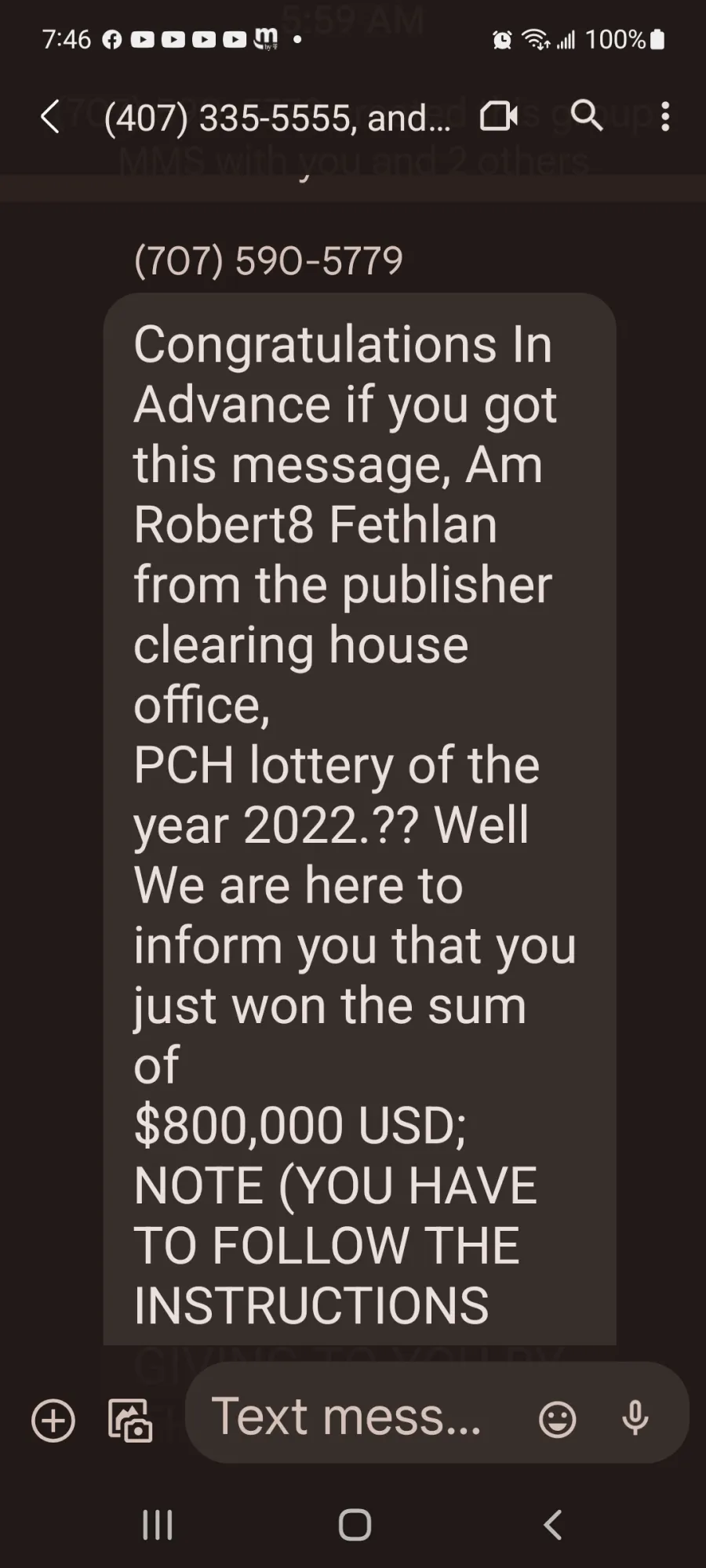
Task: Open the emoji picker
Action: (x=558, y=1418)
